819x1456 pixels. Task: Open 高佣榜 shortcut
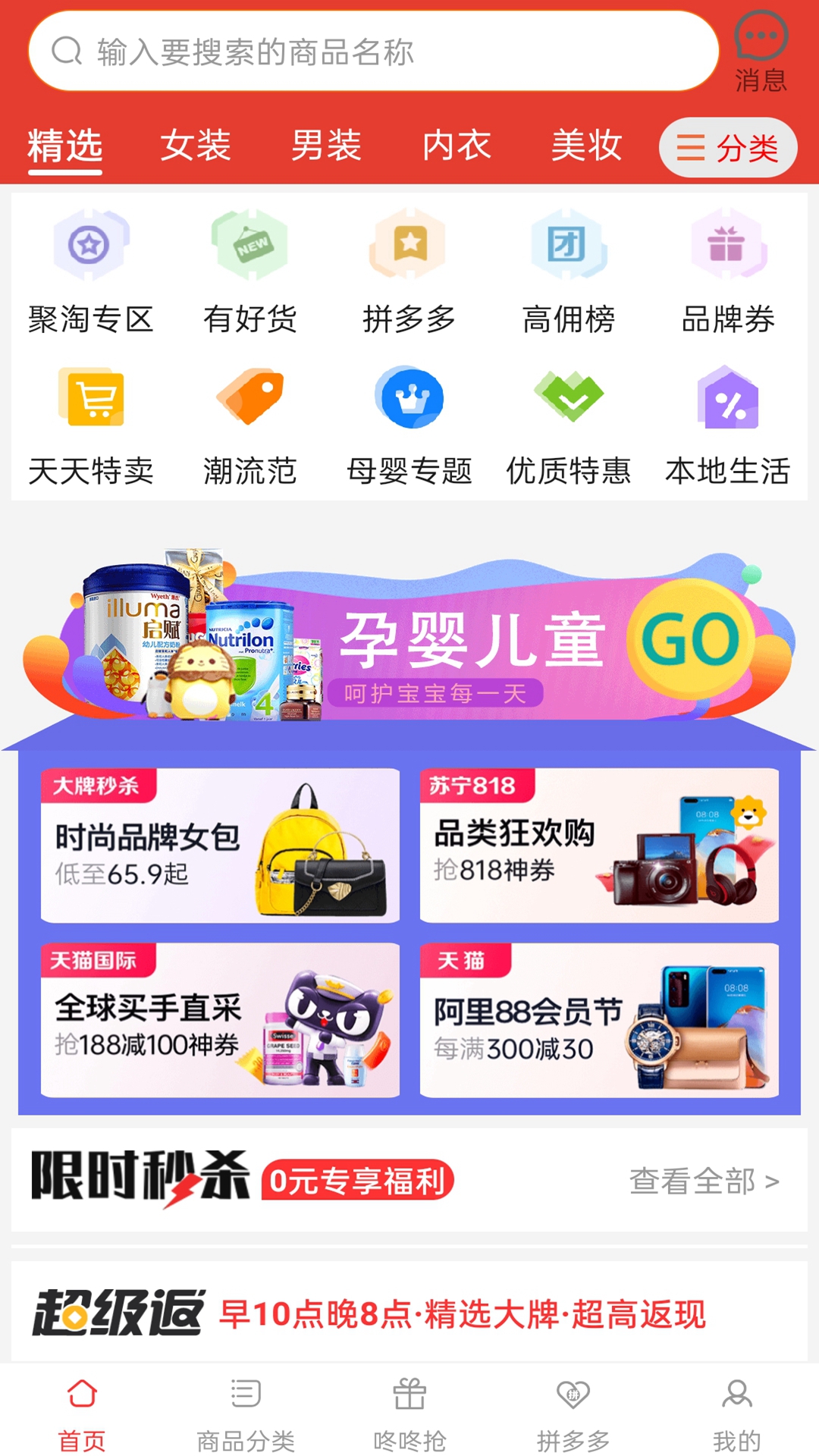coord(568,273)
